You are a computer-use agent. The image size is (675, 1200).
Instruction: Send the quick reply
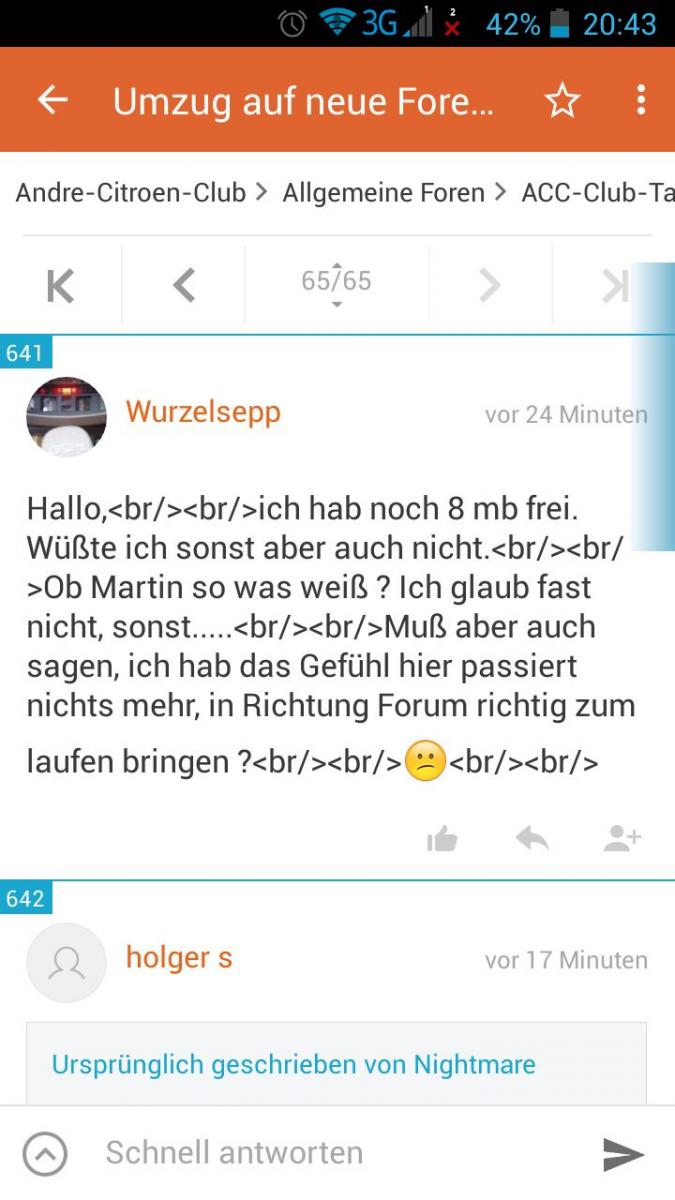click(x=624, y=1154)
